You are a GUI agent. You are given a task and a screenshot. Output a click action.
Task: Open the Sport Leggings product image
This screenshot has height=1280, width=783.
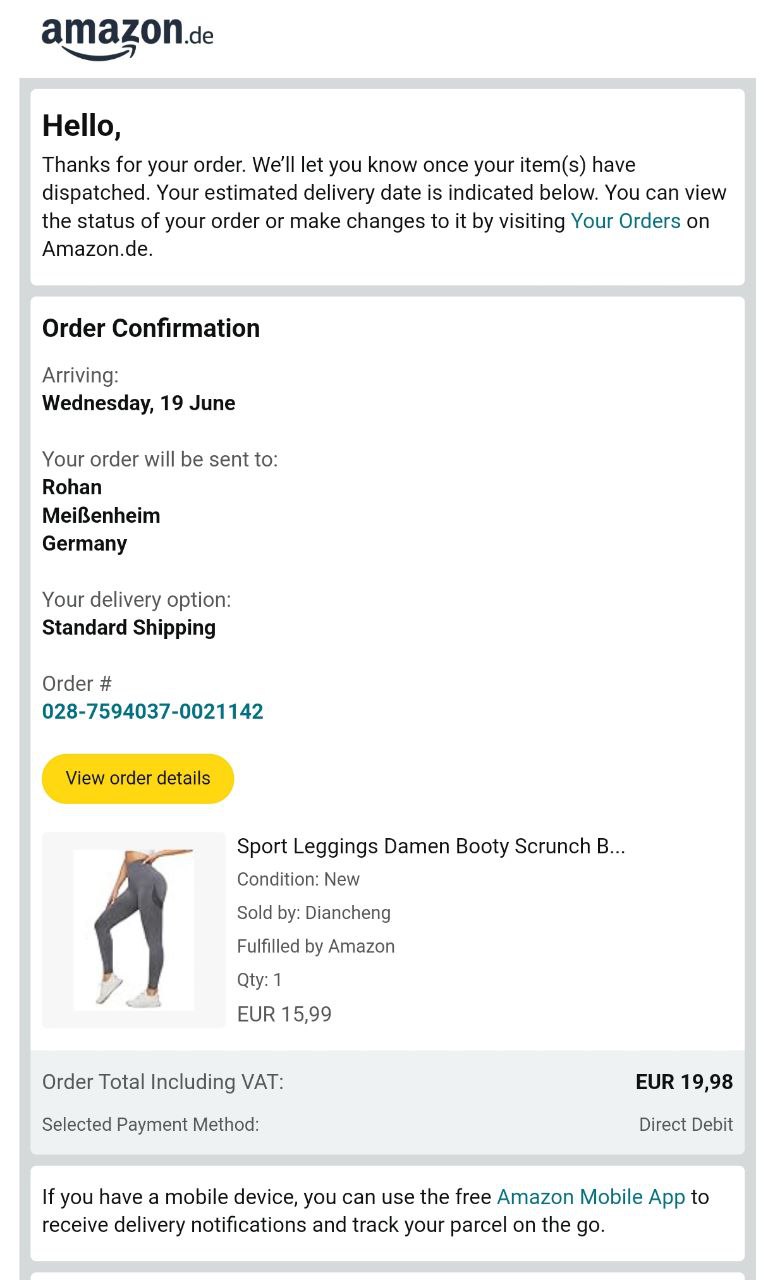pyautogui.click(x=134, y=929)
